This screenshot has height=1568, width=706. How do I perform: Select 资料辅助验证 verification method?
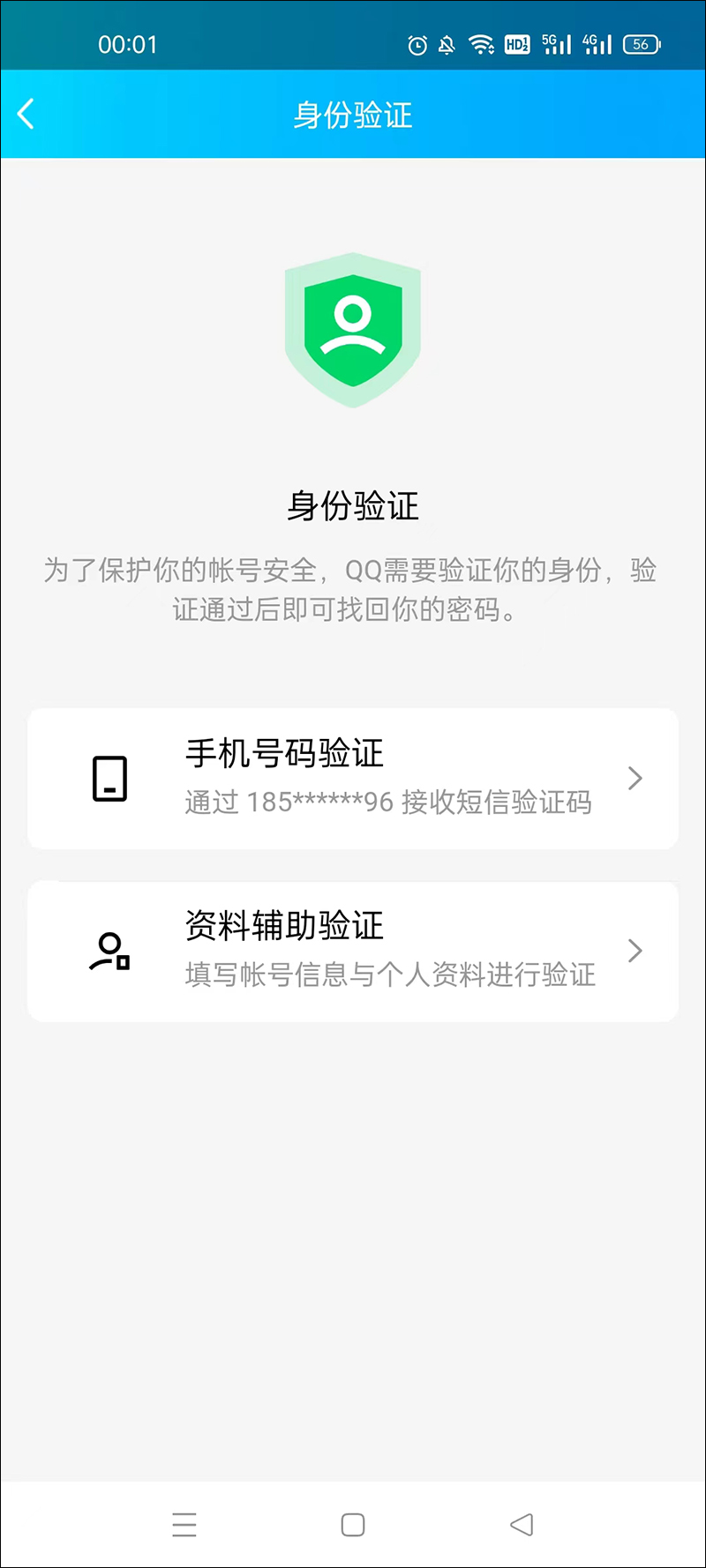(353, 951)
